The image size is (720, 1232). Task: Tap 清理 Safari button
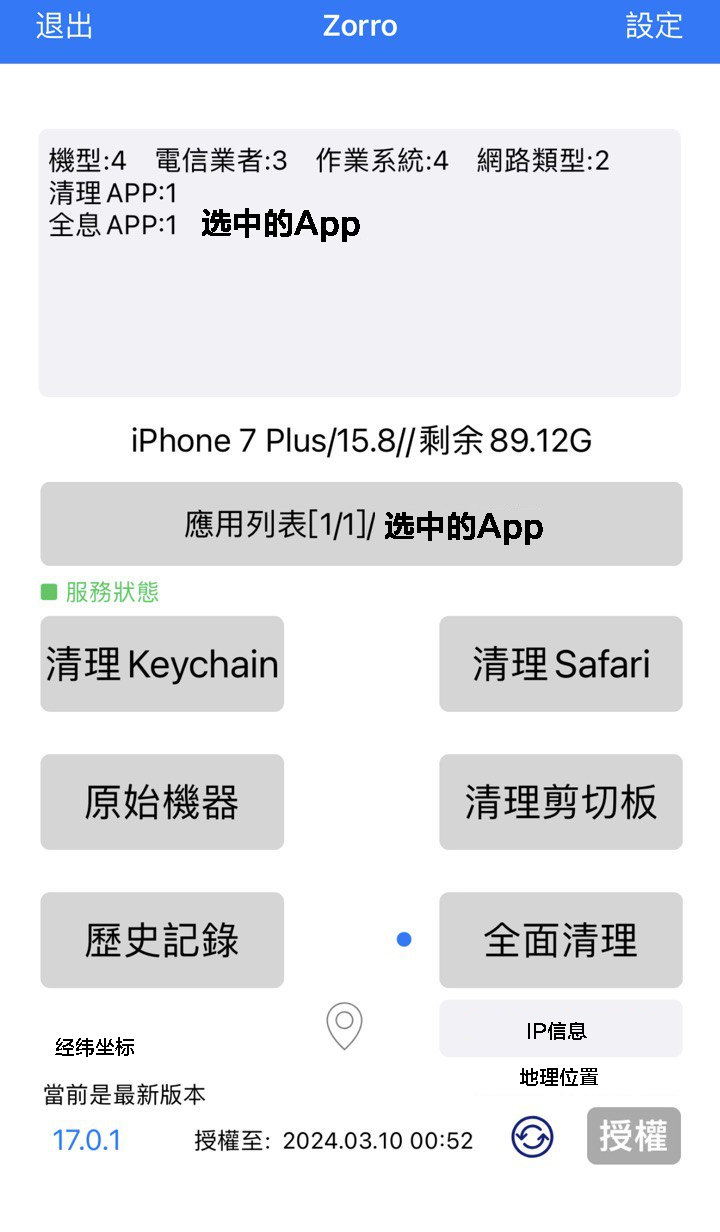click(x=561, y=664)
